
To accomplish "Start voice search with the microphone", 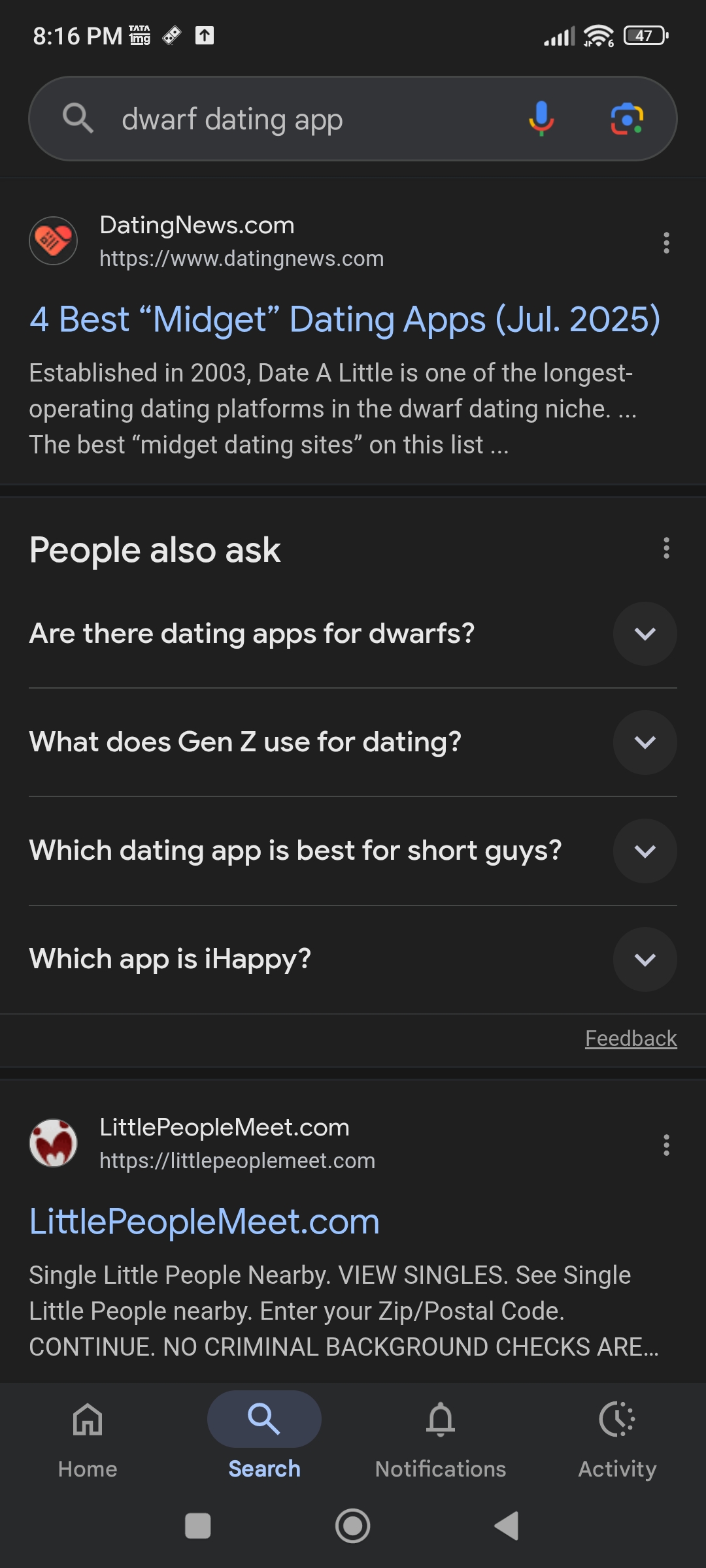I will tap(541, 119).
